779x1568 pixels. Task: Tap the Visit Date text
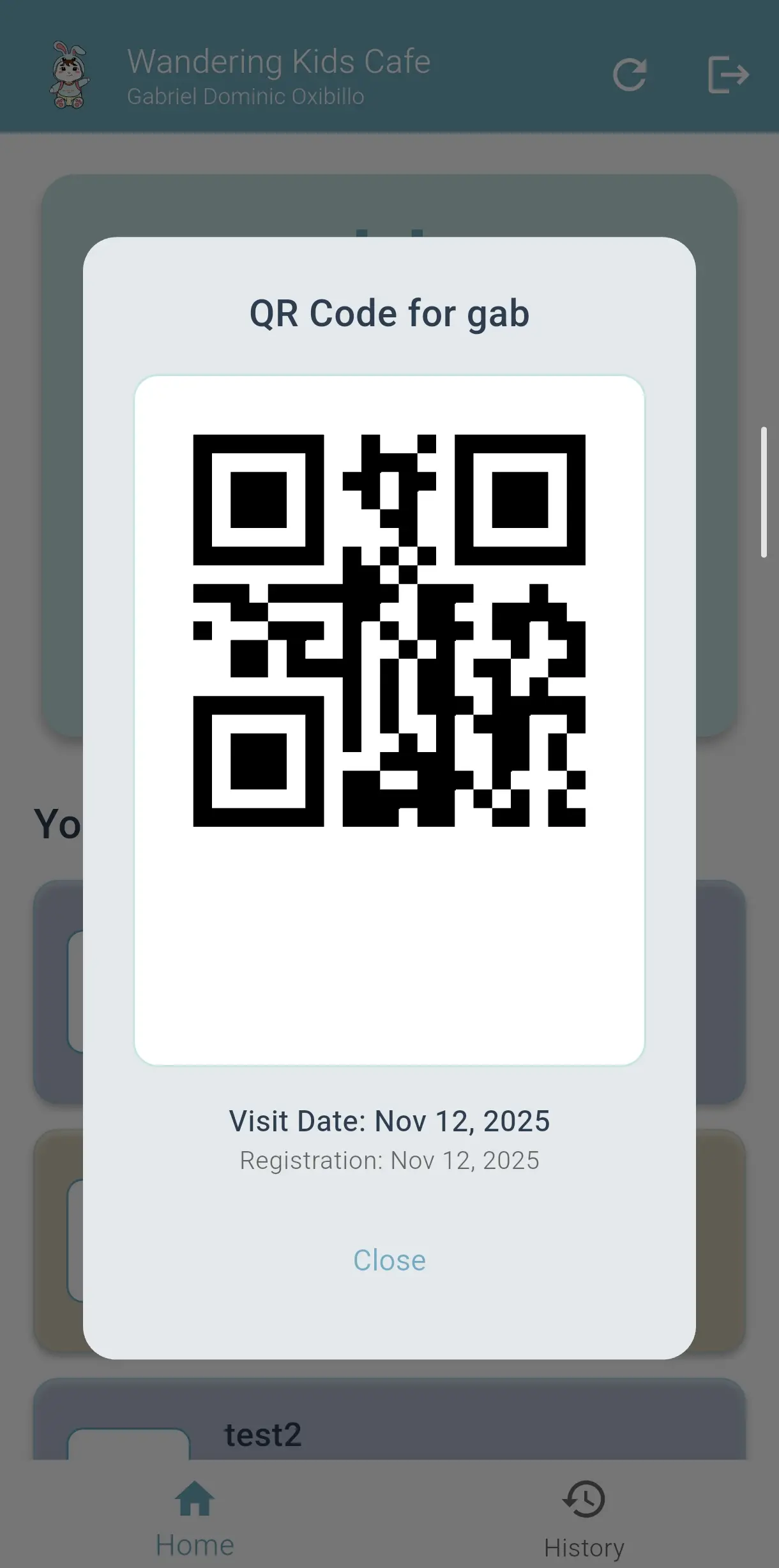click(390, 1120)
